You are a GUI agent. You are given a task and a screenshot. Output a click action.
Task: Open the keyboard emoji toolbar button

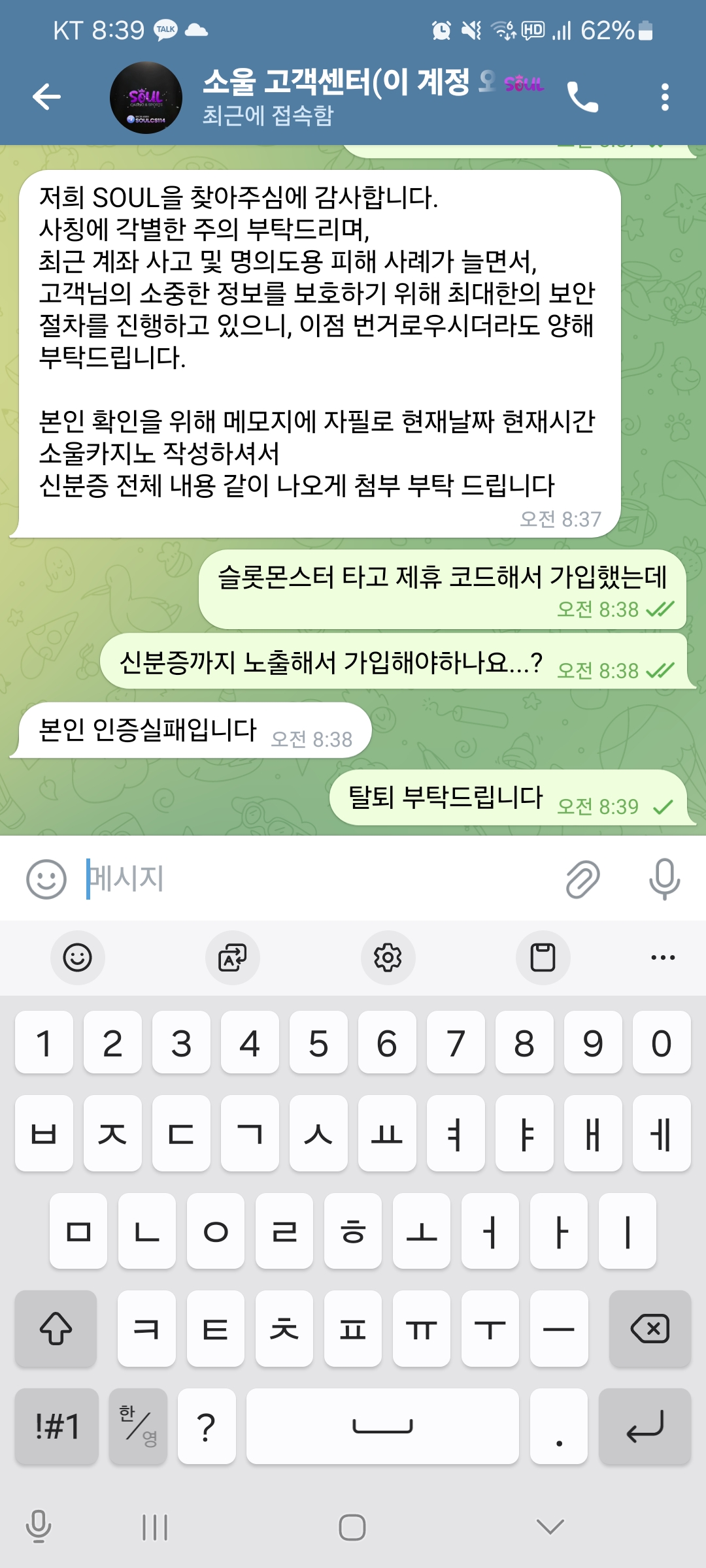[x=77, y=958]
